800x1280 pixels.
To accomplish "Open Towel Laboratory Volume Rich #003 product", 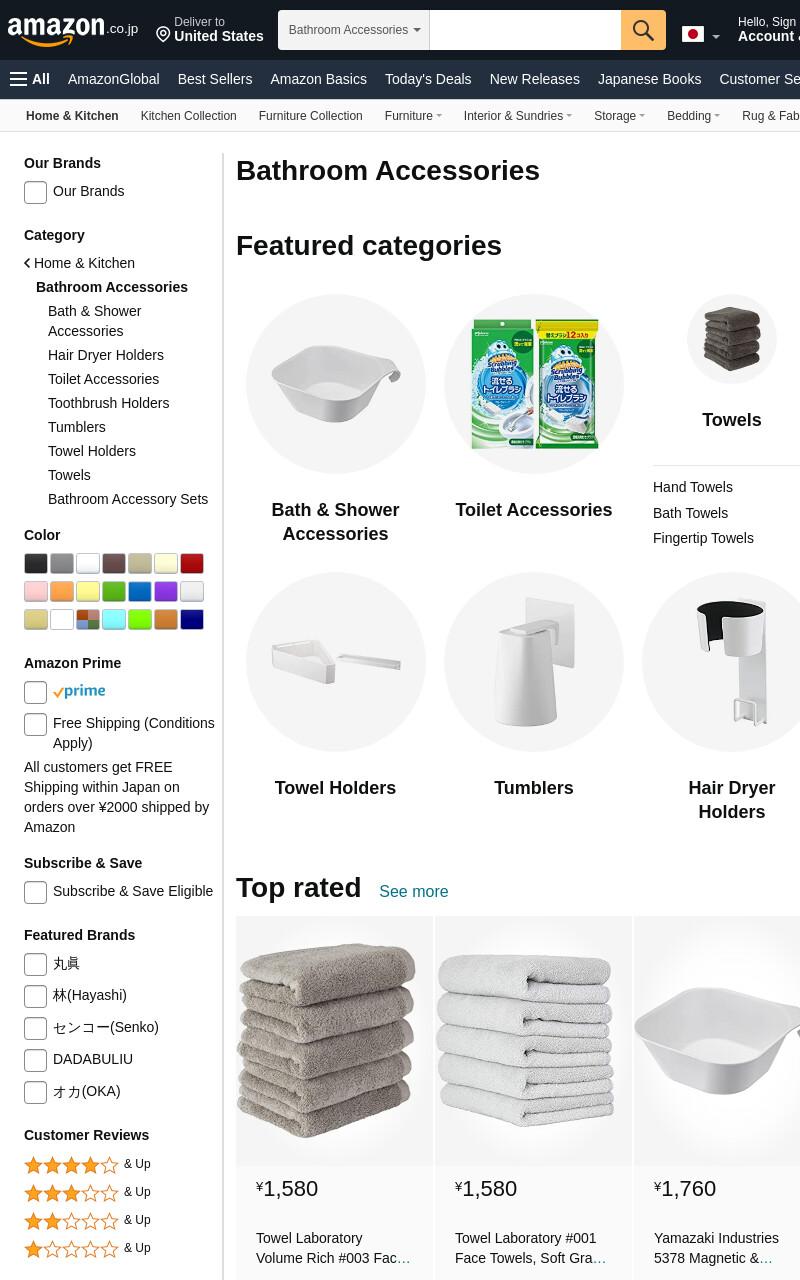I will (334, 1248).
